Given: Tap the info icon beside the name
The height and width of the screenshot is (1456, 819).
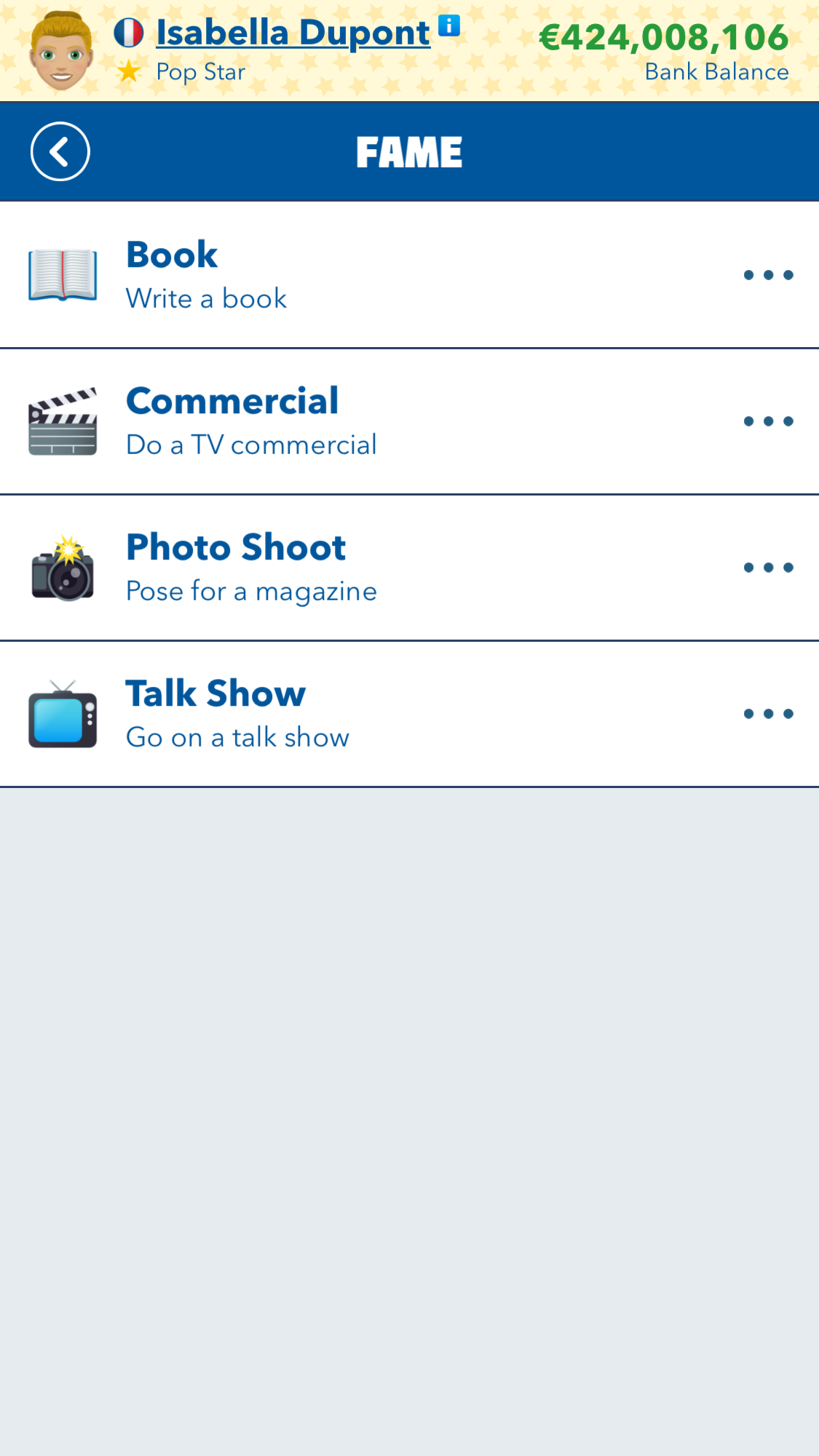Looking at the screenshot, I should pyautogui.click(x=449, y=25).
